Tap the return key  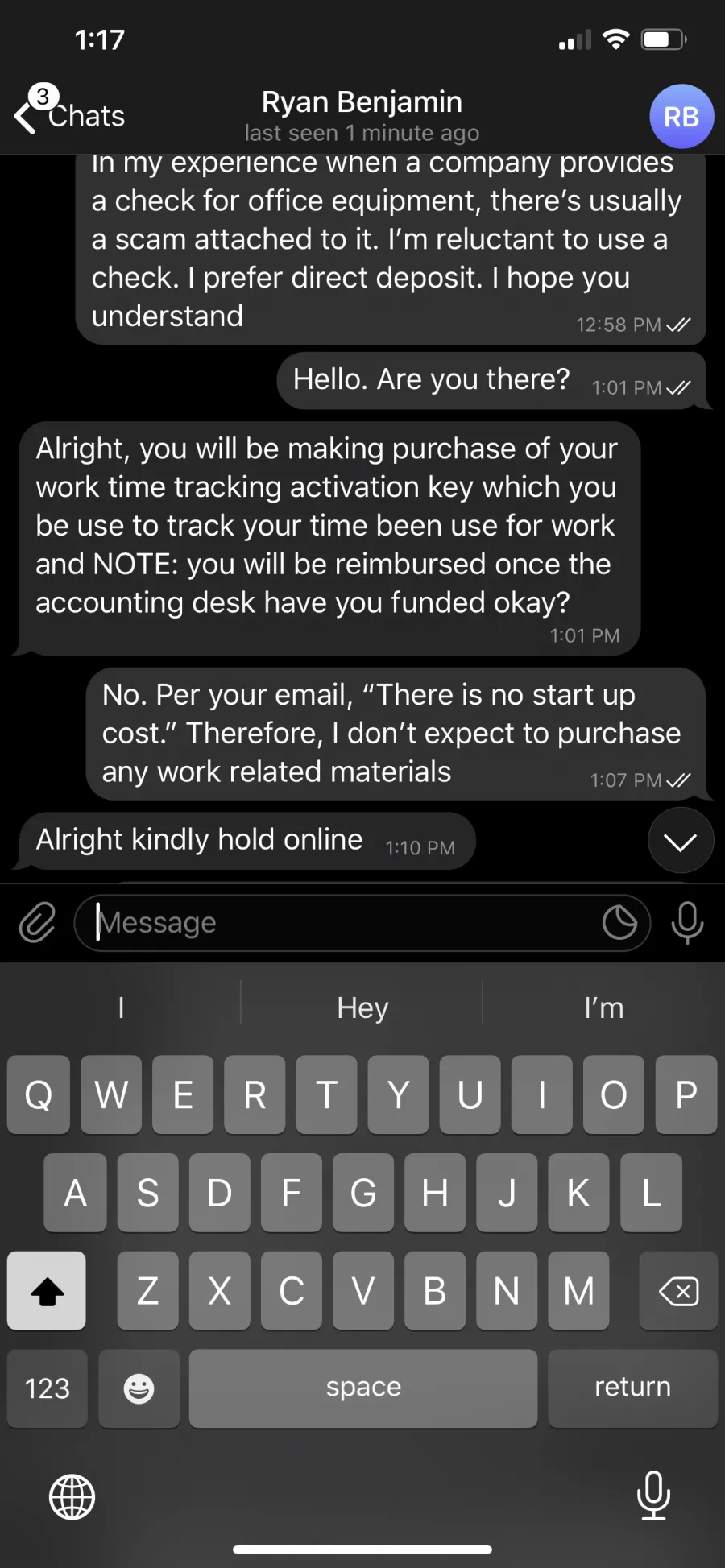[632, 1388]
